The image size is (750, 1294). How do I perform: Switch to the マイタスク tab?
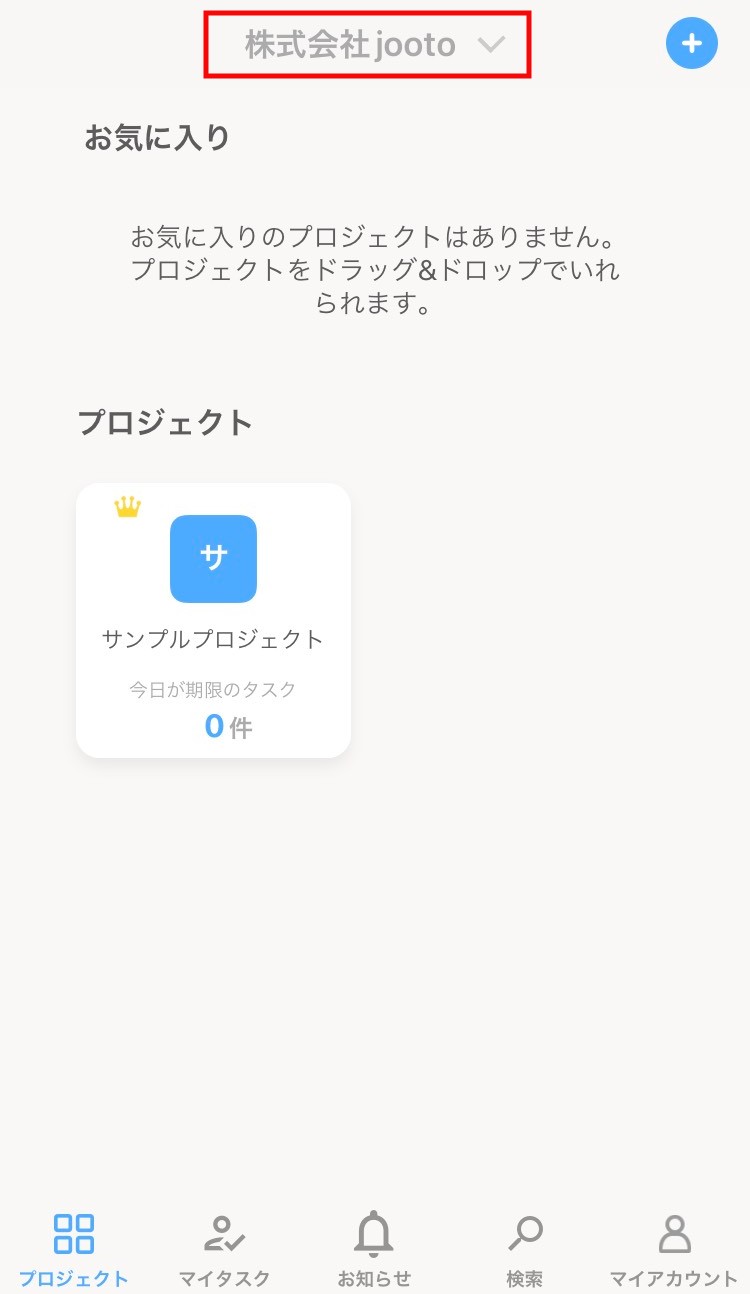click(x=223, y=1245)
